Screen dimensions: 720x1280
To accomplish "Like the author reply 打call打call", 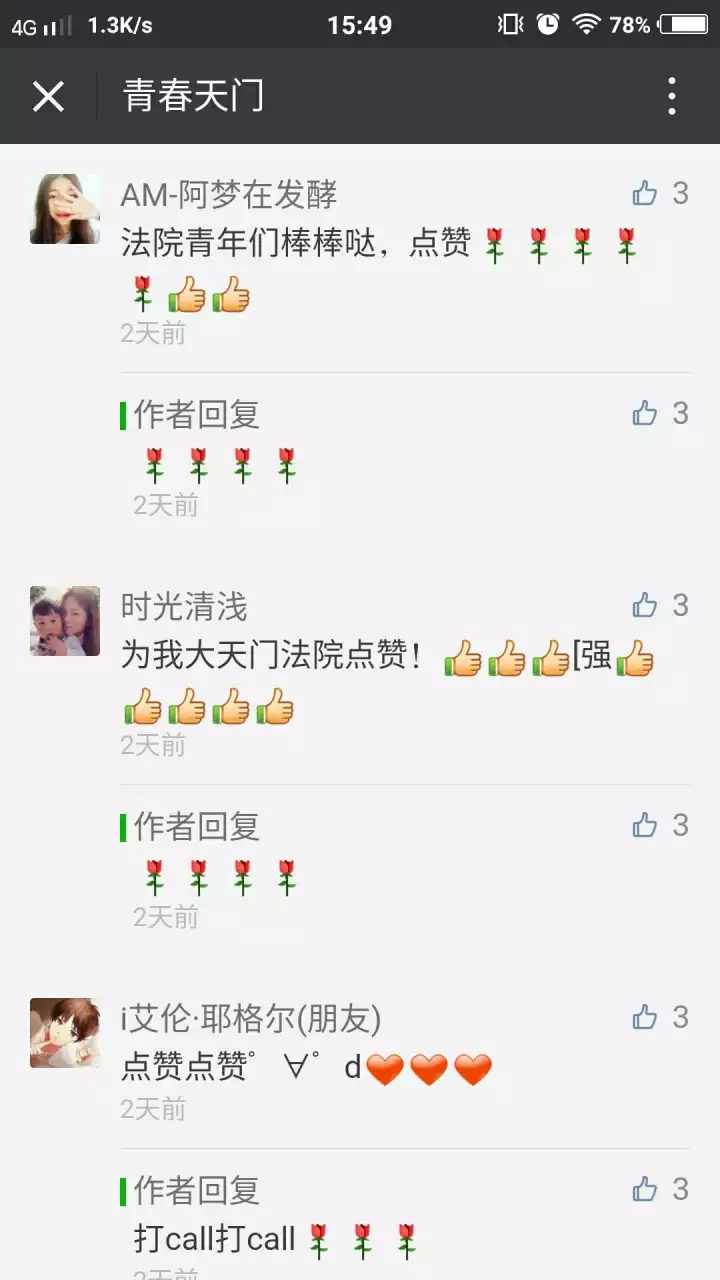I will click(646, 1189).
